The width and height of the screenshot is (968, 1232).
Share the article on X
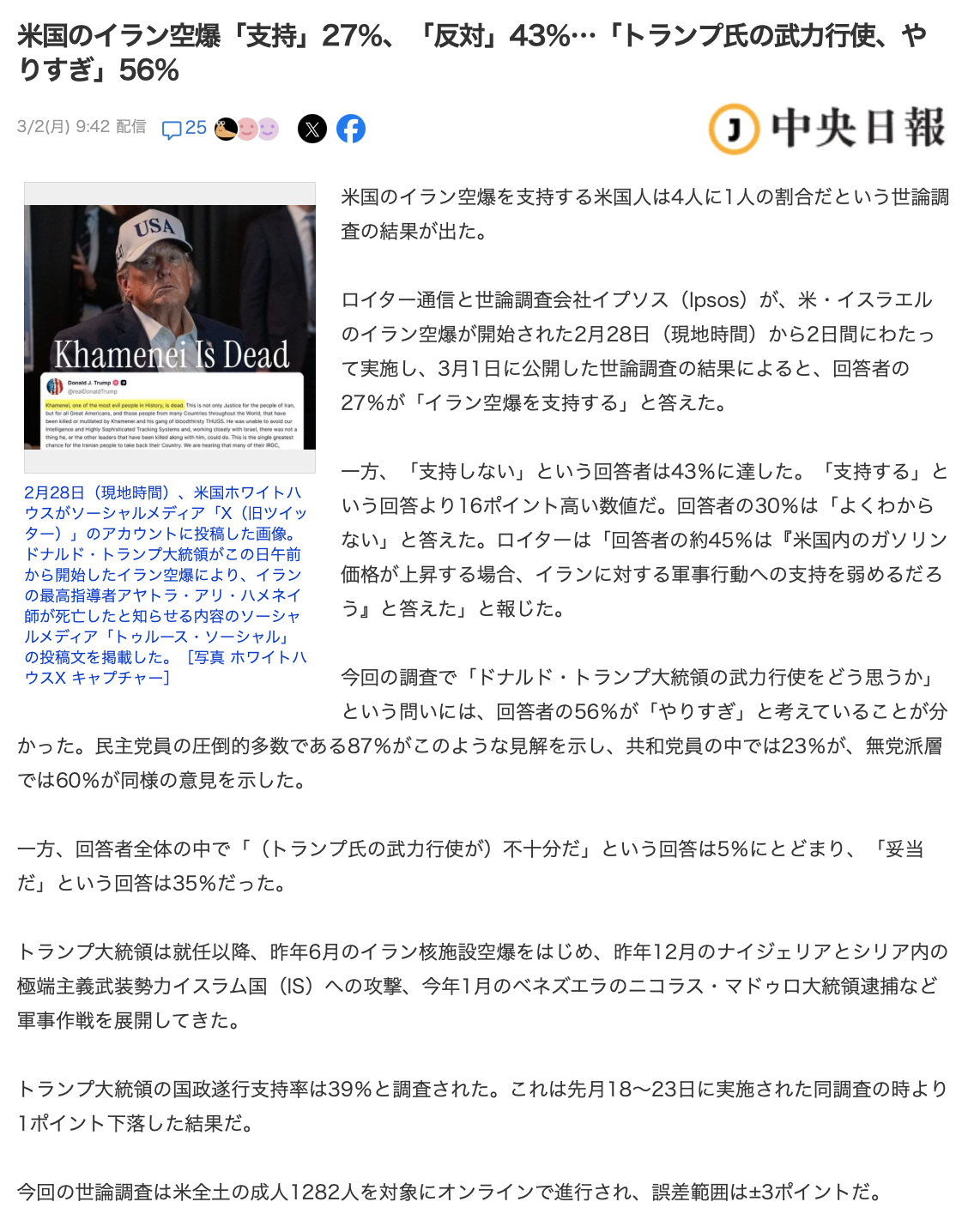312,129
